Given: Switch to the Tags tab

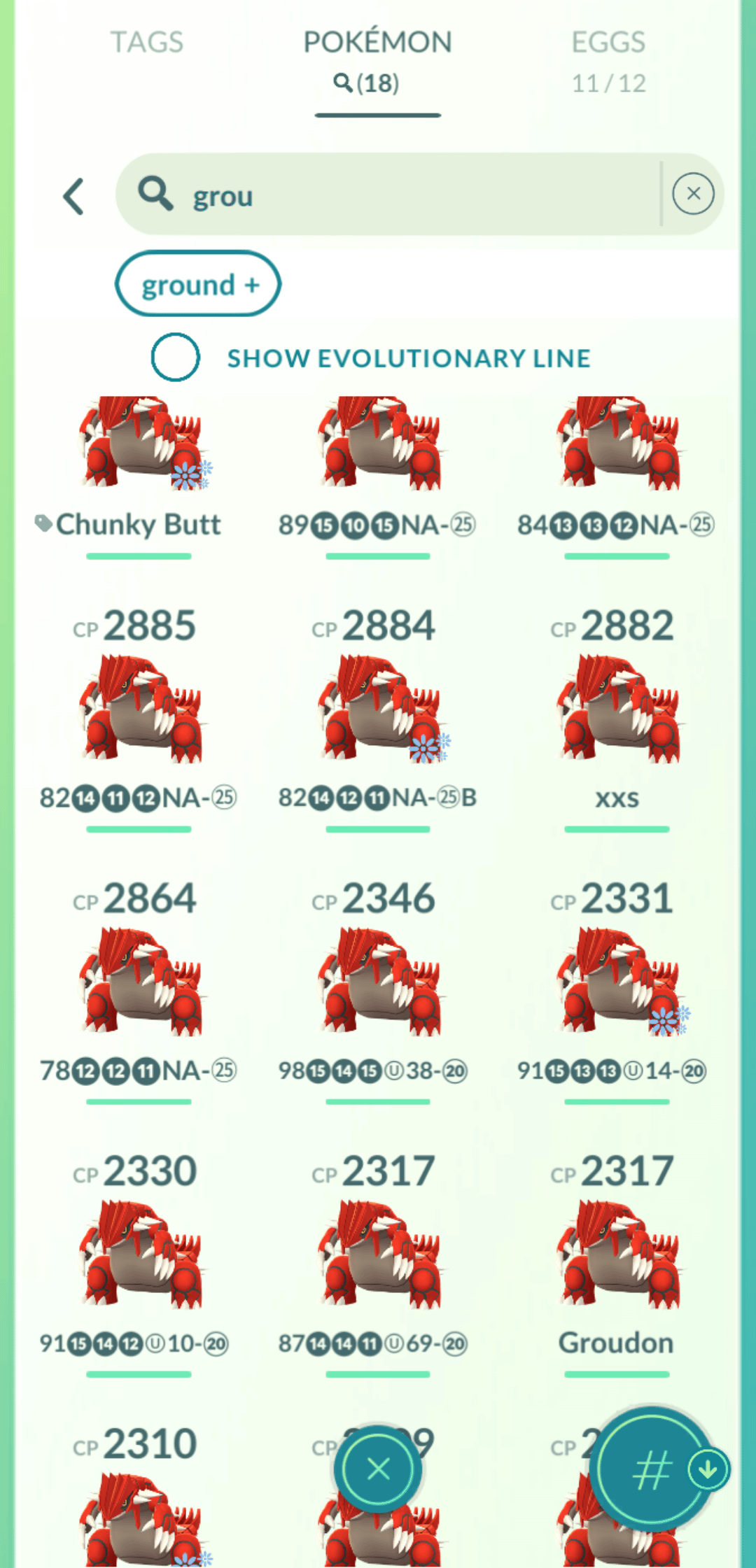Looking at the screenshot, I should pyautogui.click(x=147, y=43).
